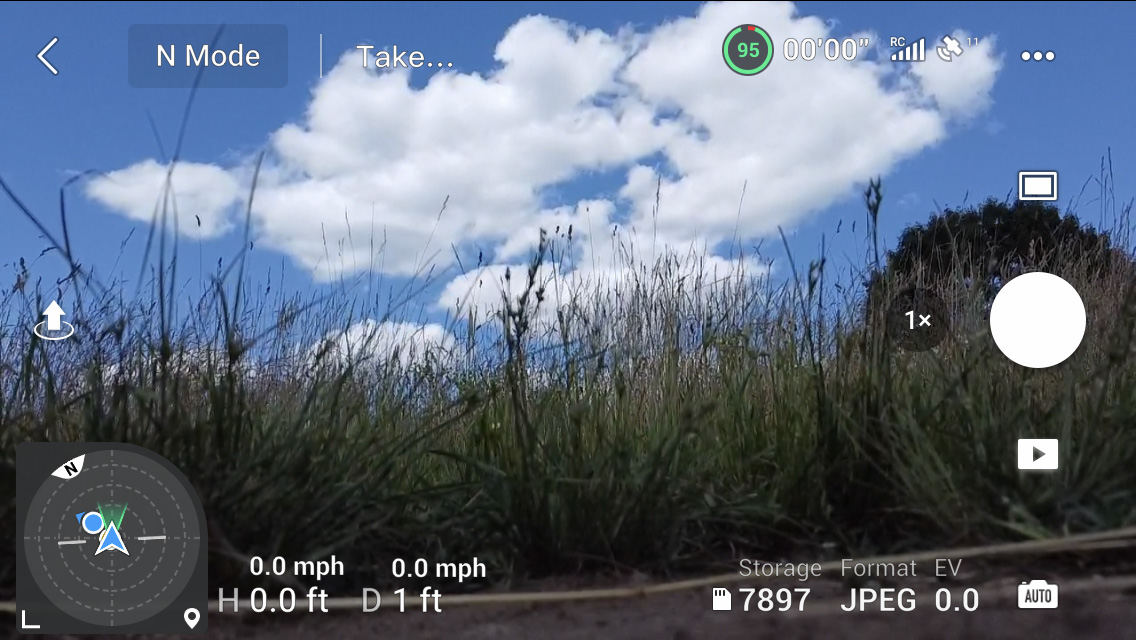Minimize the radar with the corner icon
Image resolution: width=1136 pixels, height=640 pixels.
click(31, 619)
